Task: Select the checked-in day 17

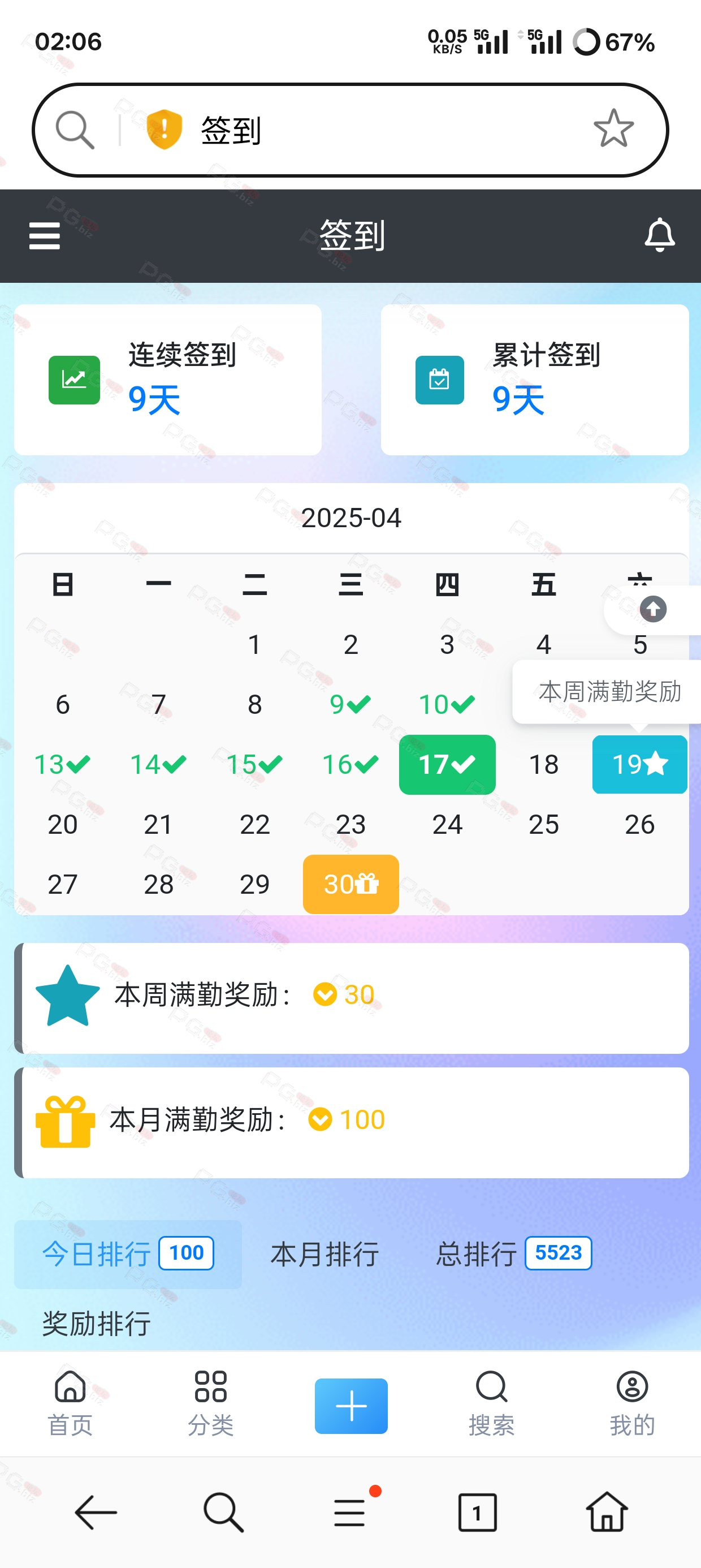Action: (447, 764)
